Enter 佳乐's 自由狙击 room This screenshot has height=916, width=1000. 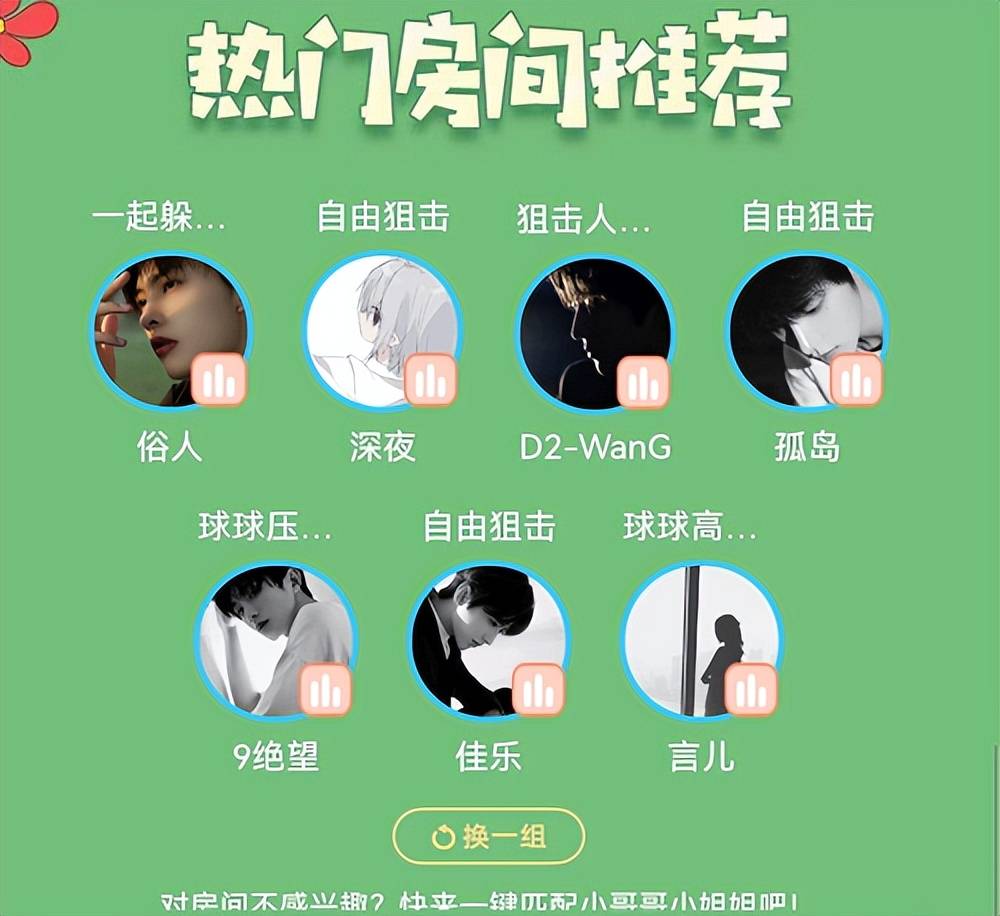[488, 640]
